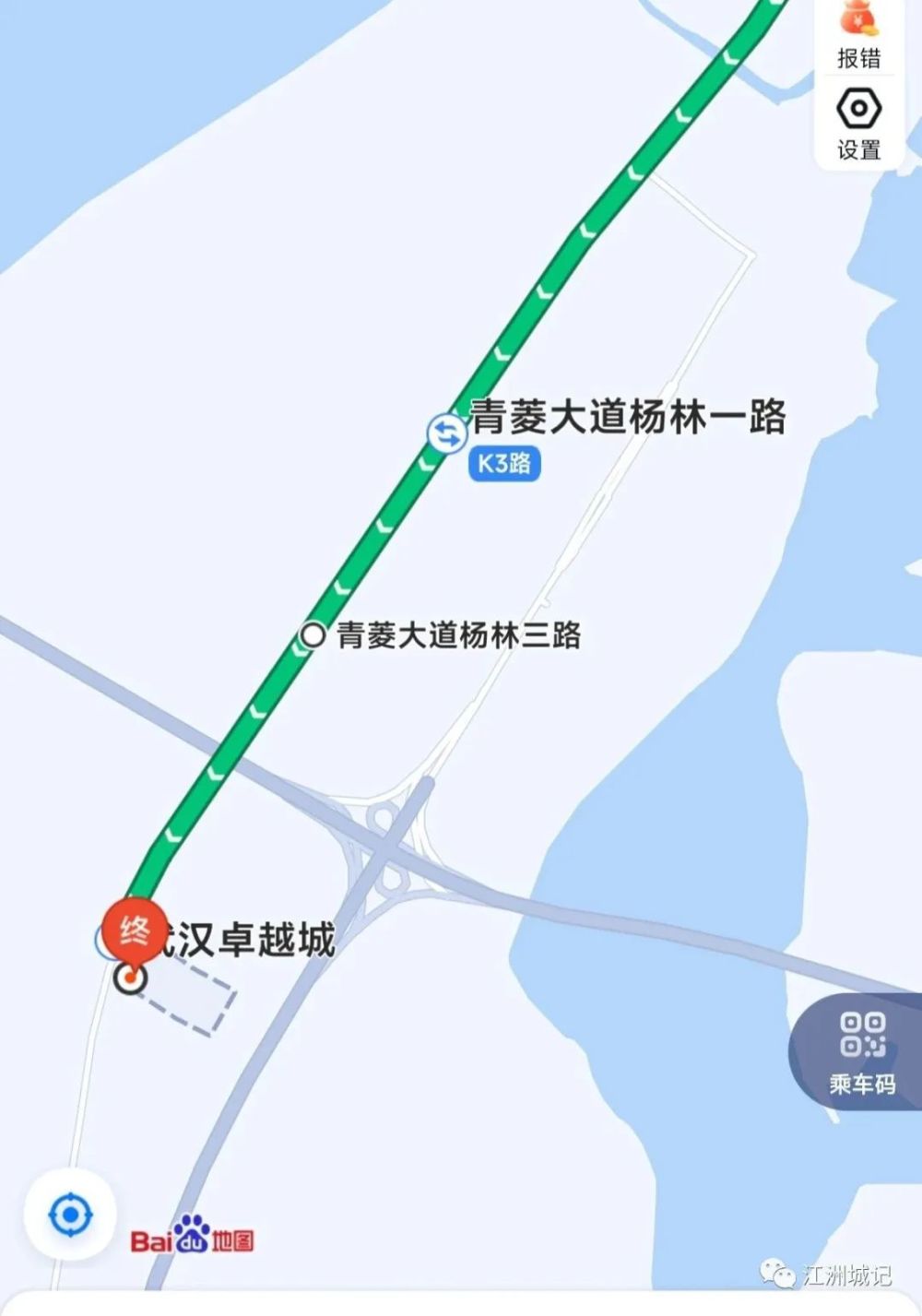Click the swap-direction arrows at 青菱大道杨林一路

coord(446,432)
